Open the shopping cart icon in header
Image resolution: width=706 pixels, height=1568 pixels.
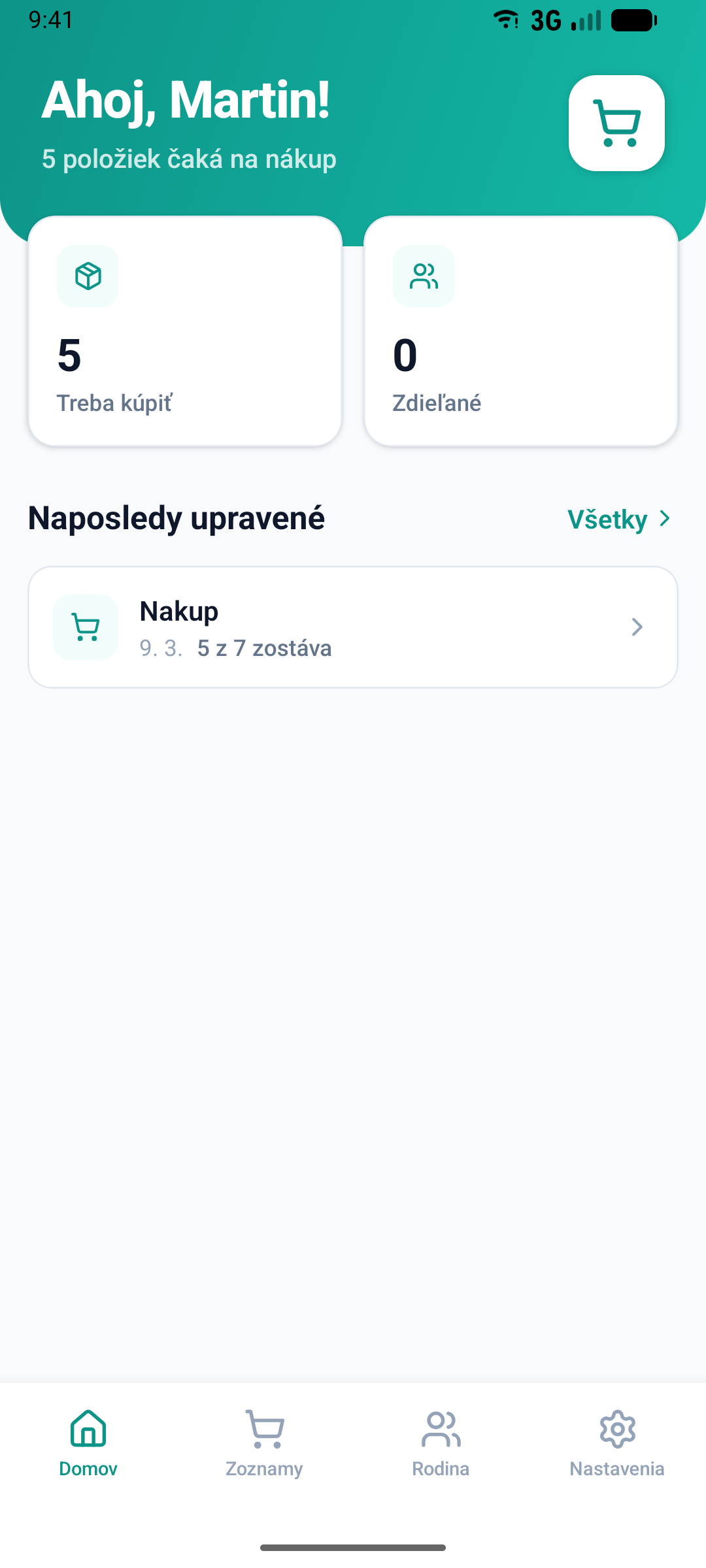click(x=616, y=123)
